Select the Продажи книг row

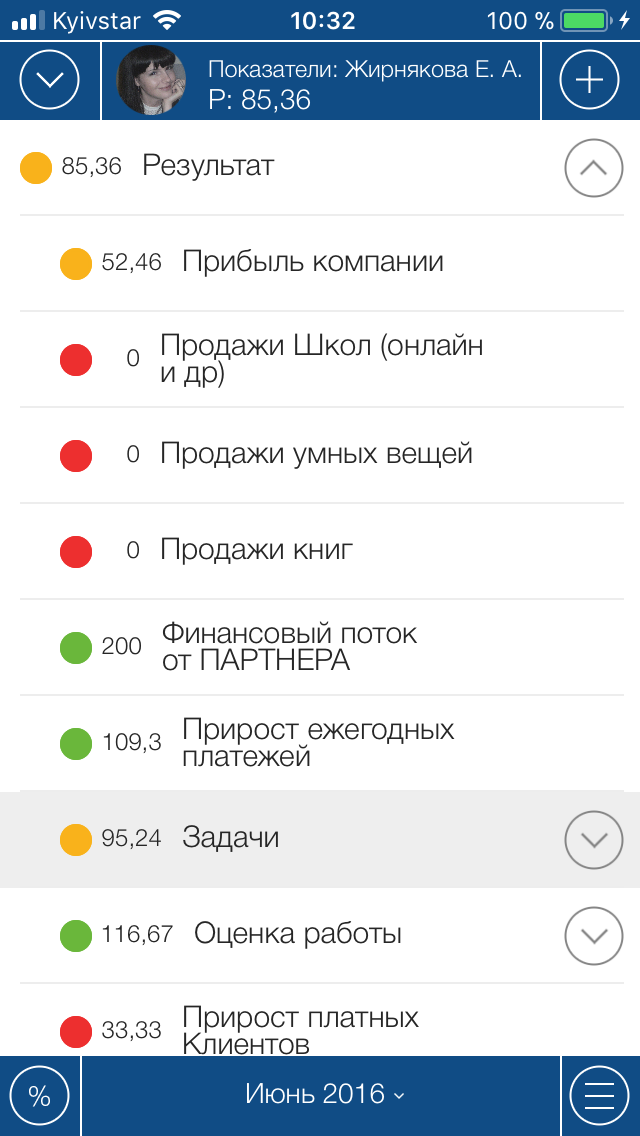322,551
